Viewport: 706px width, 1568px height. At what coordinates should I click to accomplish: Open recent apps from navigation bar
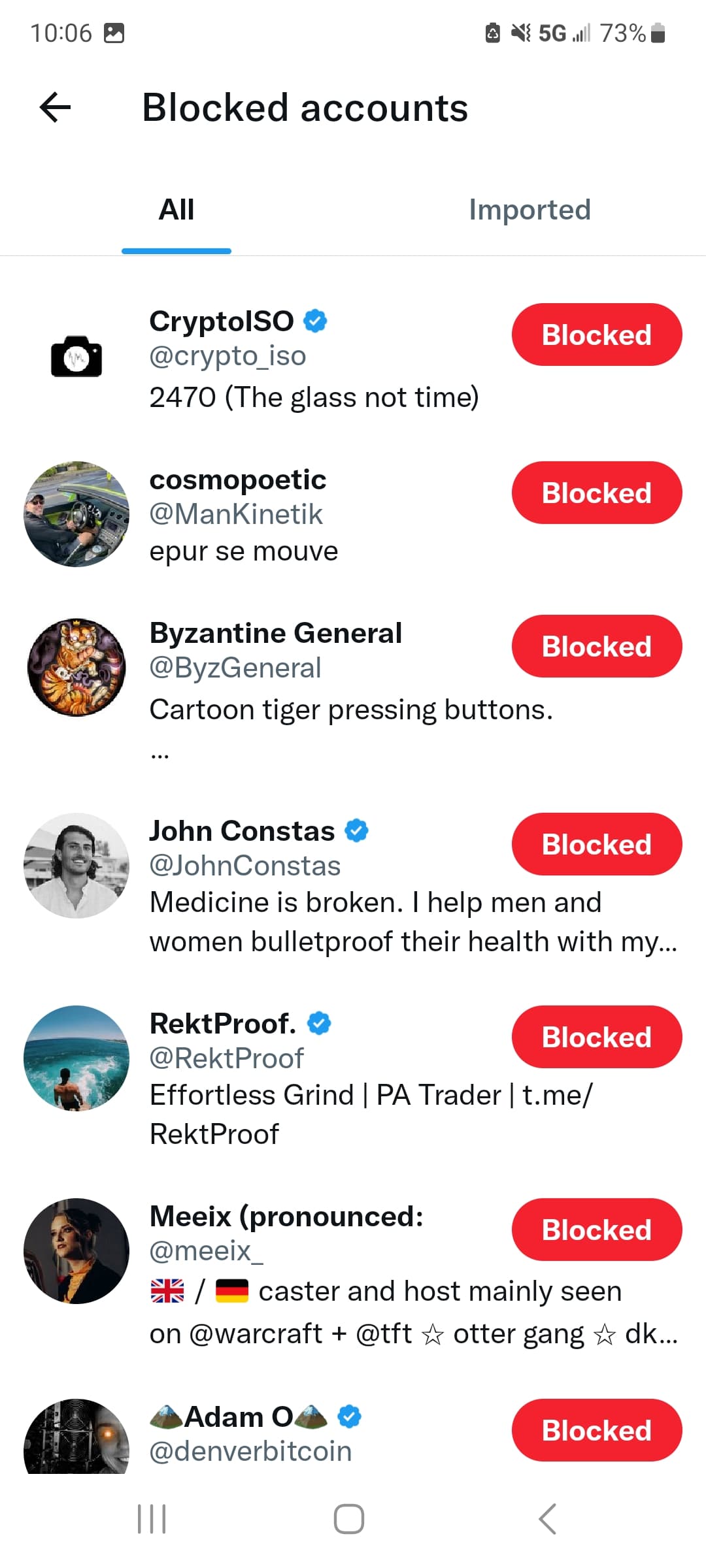click(x=152, y=1519)
